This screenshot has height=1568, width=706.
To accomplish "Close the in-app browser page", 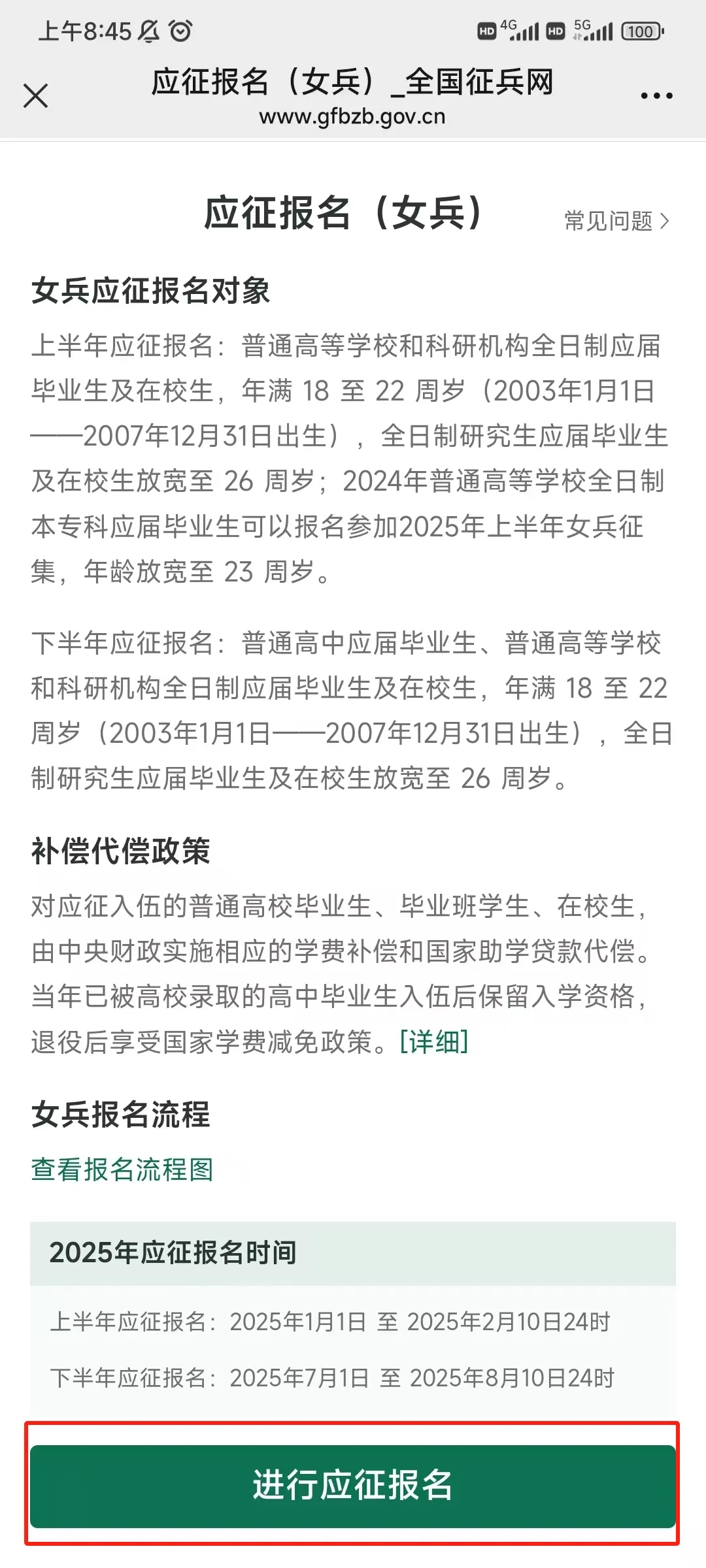I will coord(36,96).
